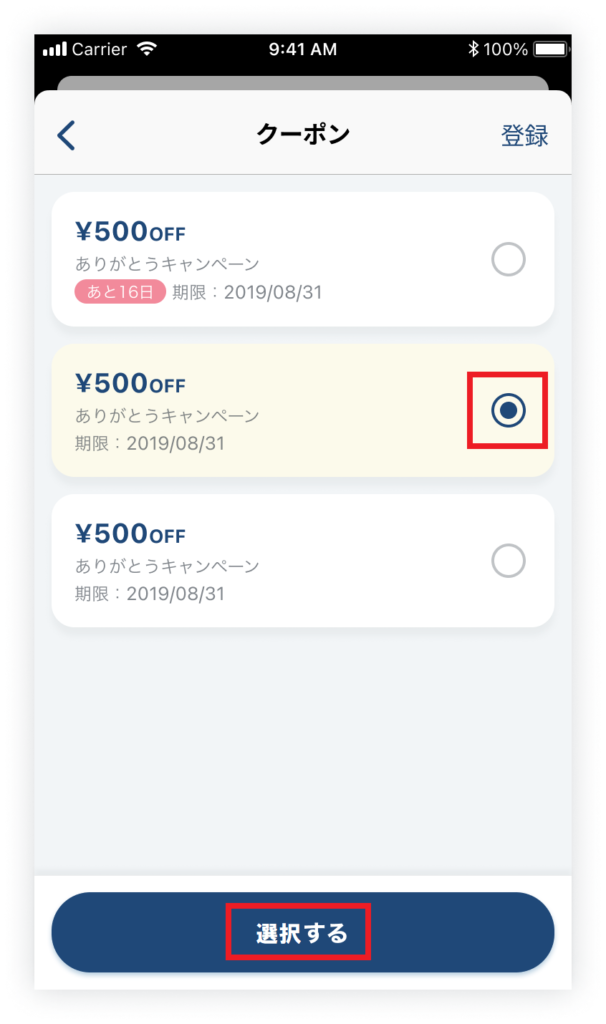
Task: Confirm with the 選択する button
Action: [302, 933]
